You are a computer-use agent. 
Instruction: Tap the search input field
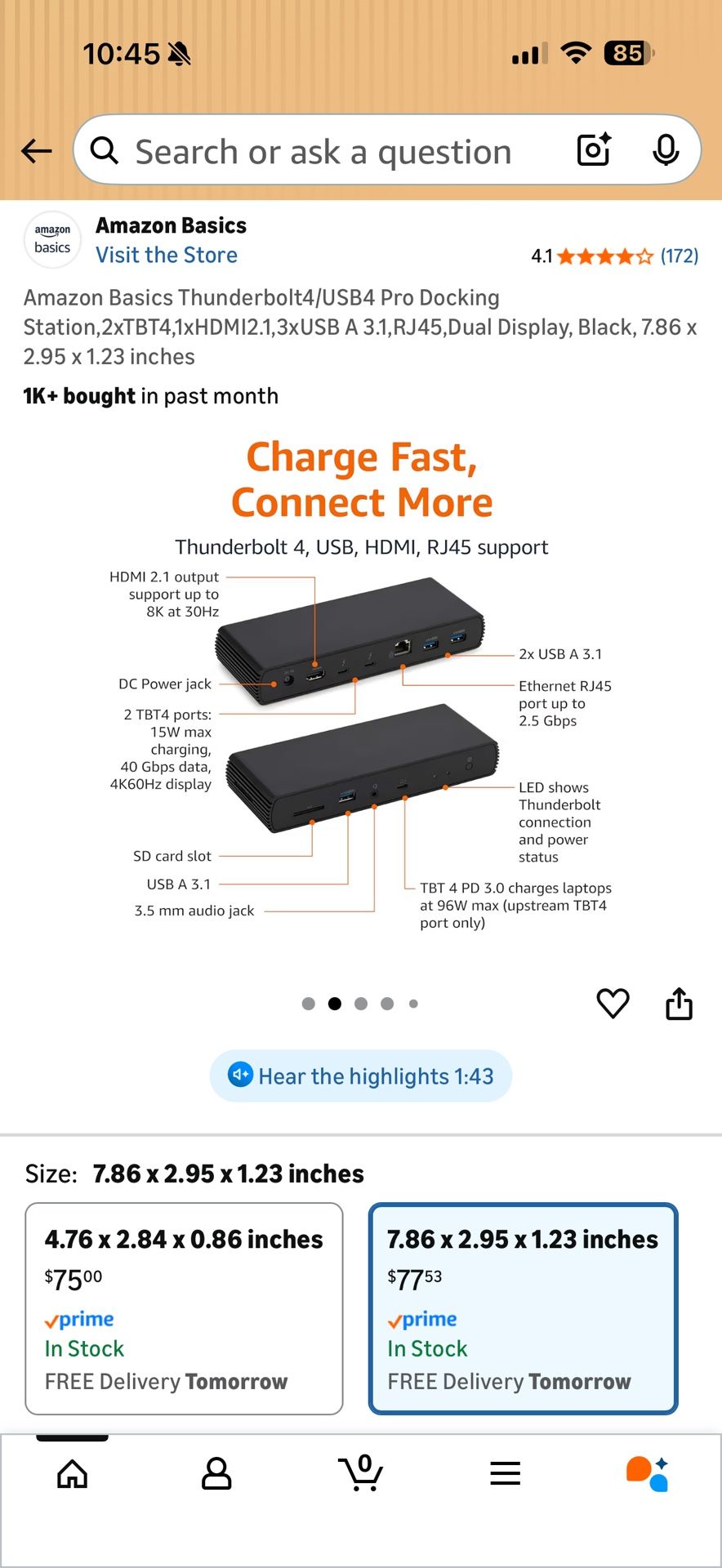[x=327, y=150]
